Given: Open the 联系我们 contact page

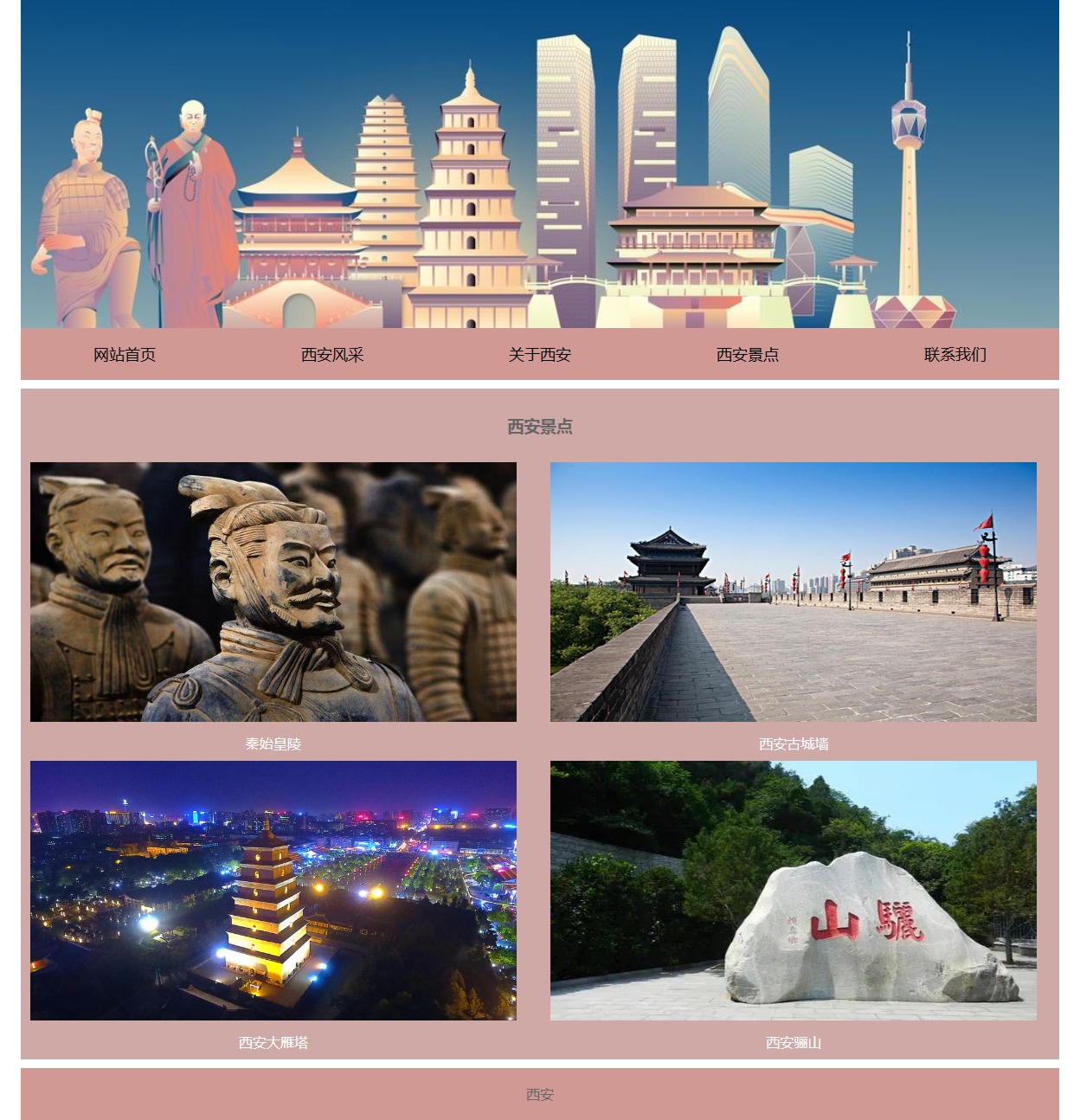Looking at the screenshot, I should pyautogui.click(x=955, y=355).
